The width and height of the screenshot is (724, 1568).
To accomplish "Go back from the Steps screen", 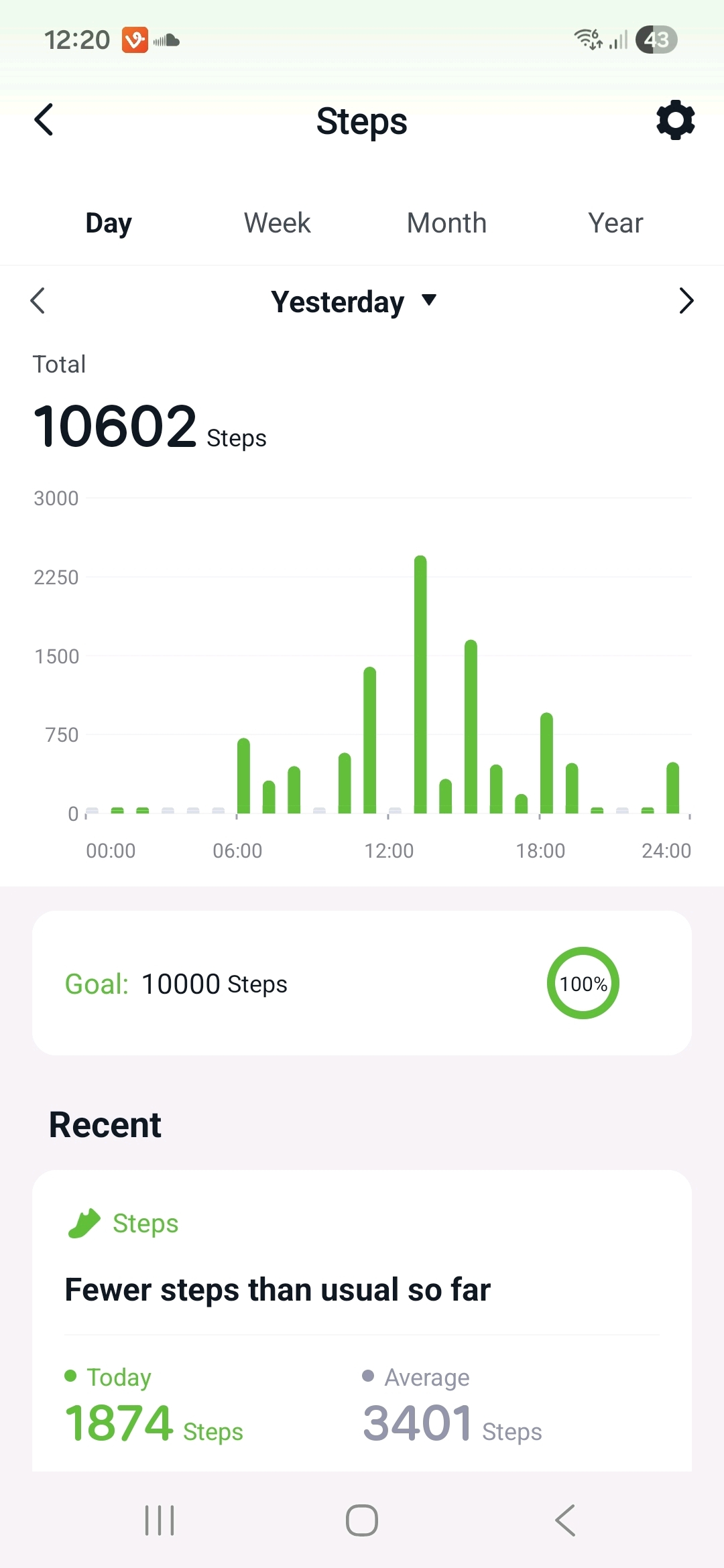I will pos(44,121).
